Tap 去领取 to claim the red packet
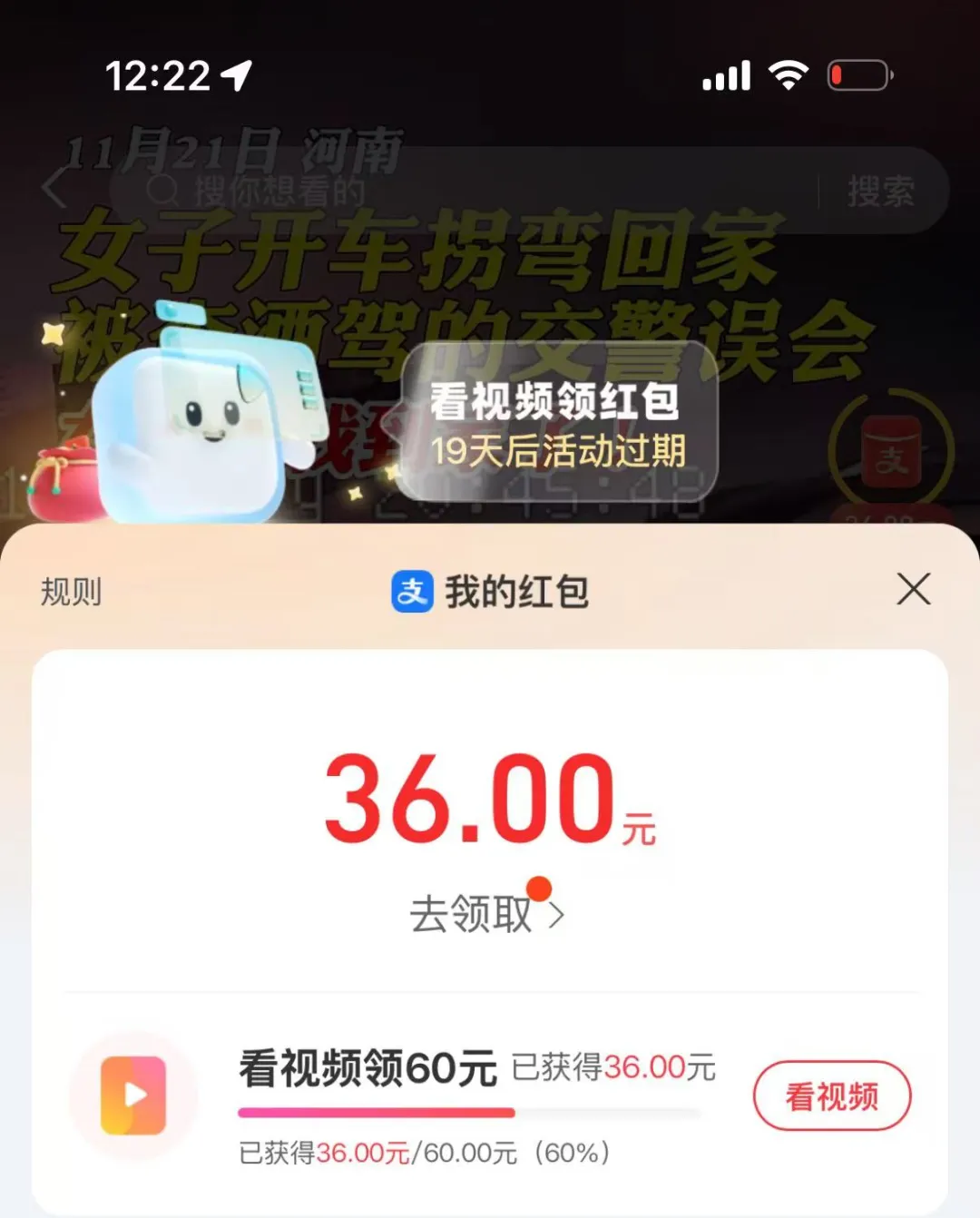The image size is (980, 1218). pos(485,913)
